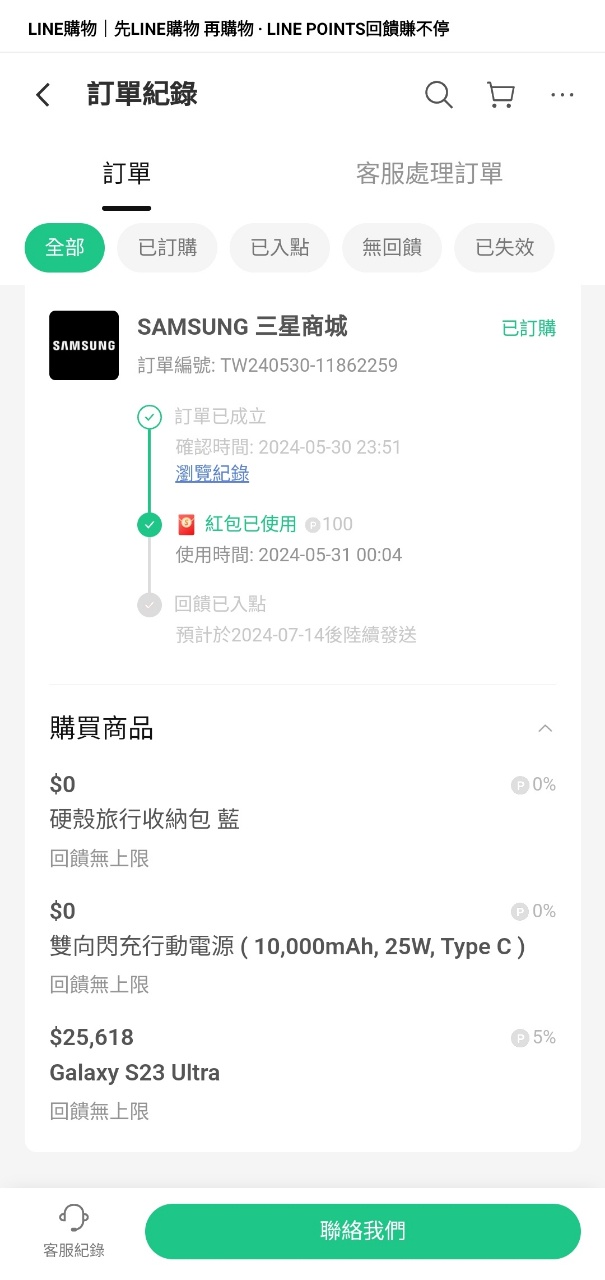Go back from 訂單紀錄
Screen dimensions: 605x1280
coord(43,95)
